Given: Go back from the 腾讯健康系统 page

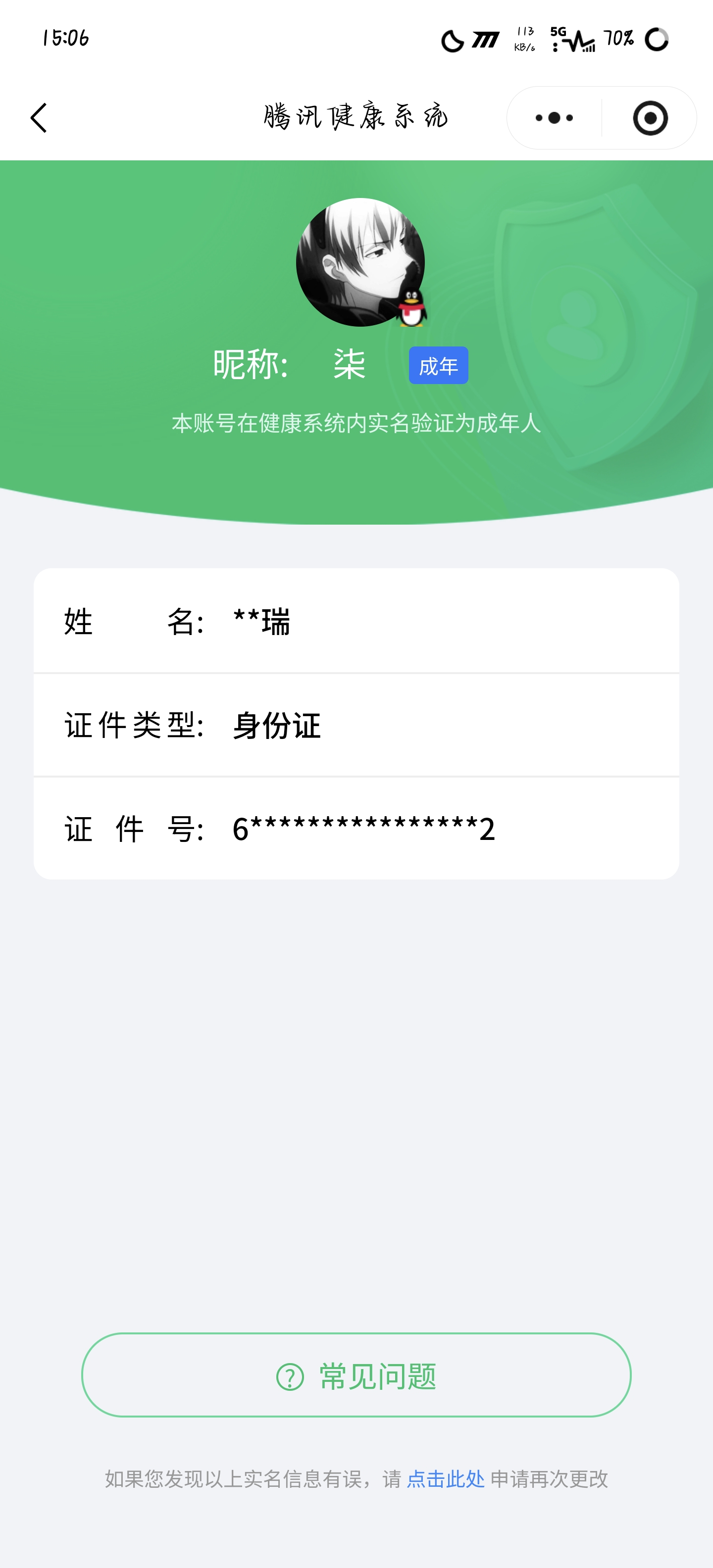Looking at the screenshot, I should click(39, 117).
